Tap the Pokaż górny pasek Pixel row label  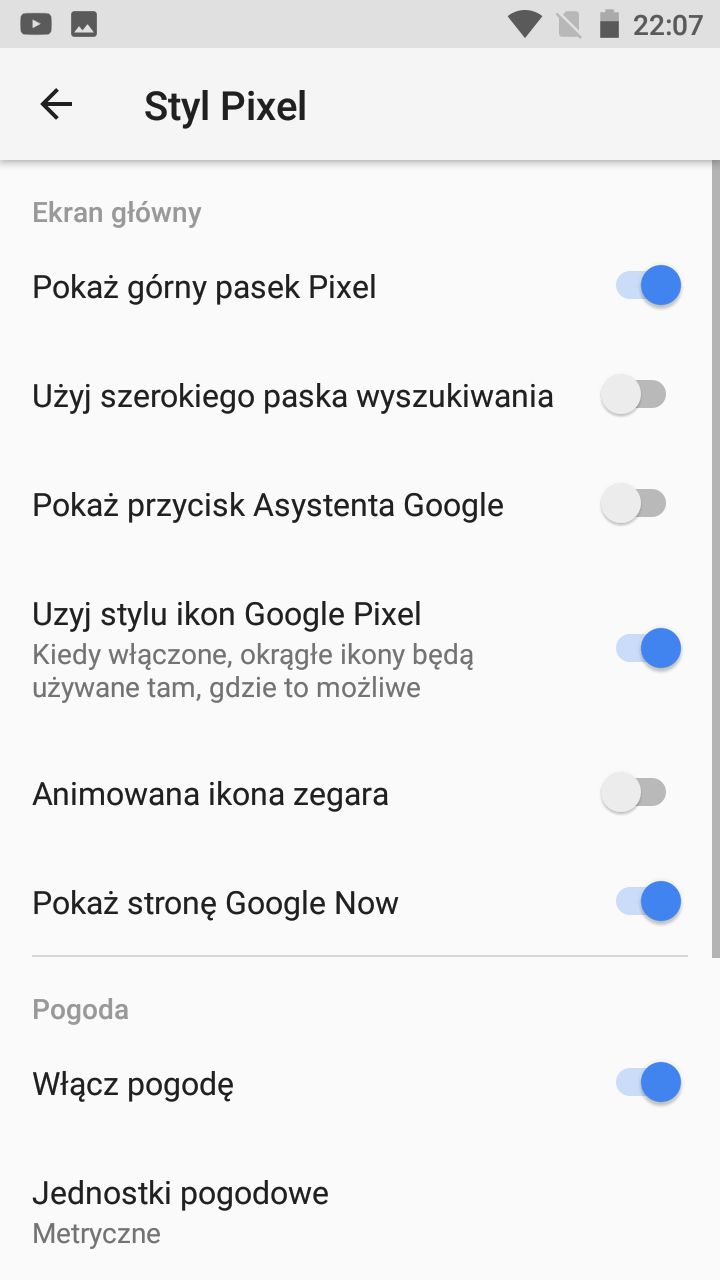(205, 286)
